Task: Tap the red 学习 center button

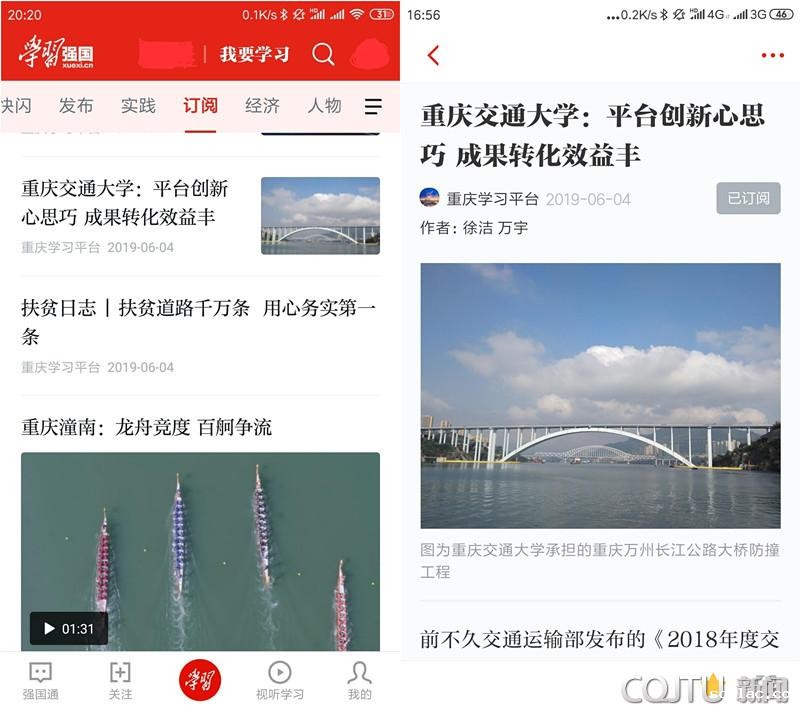Action: [200, 680]
